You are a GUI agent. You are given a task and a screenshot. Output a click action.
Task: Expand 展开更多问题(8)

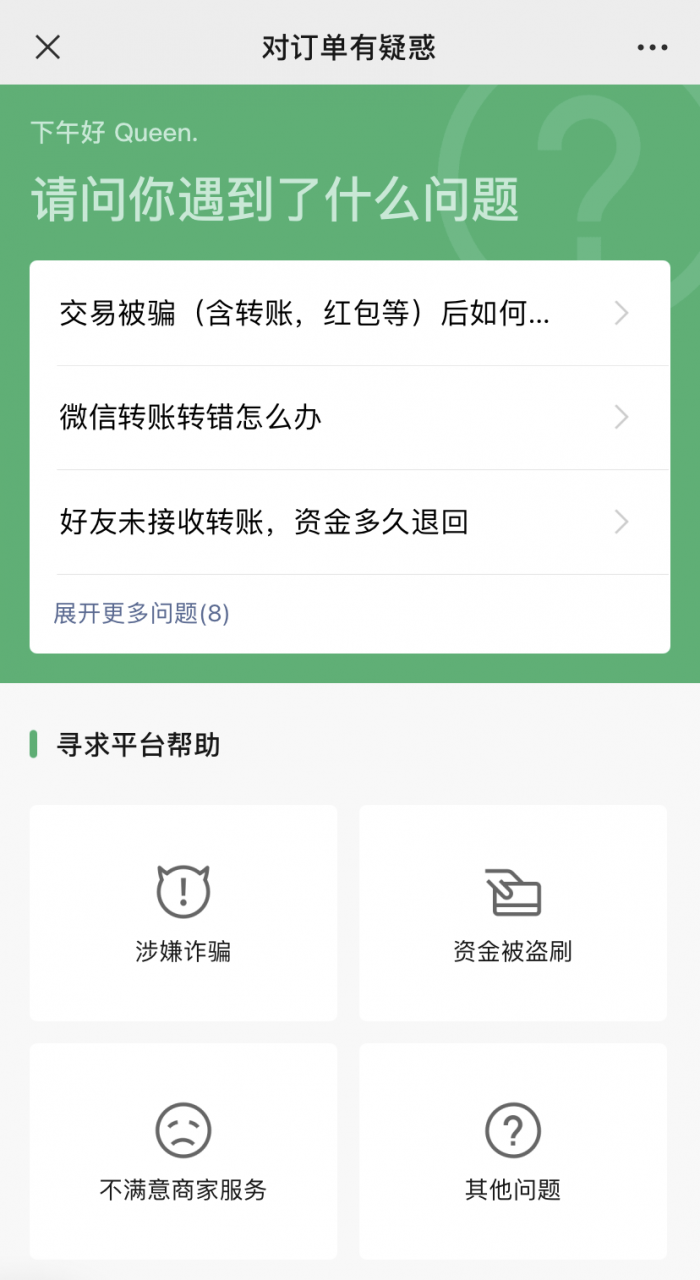142,613
